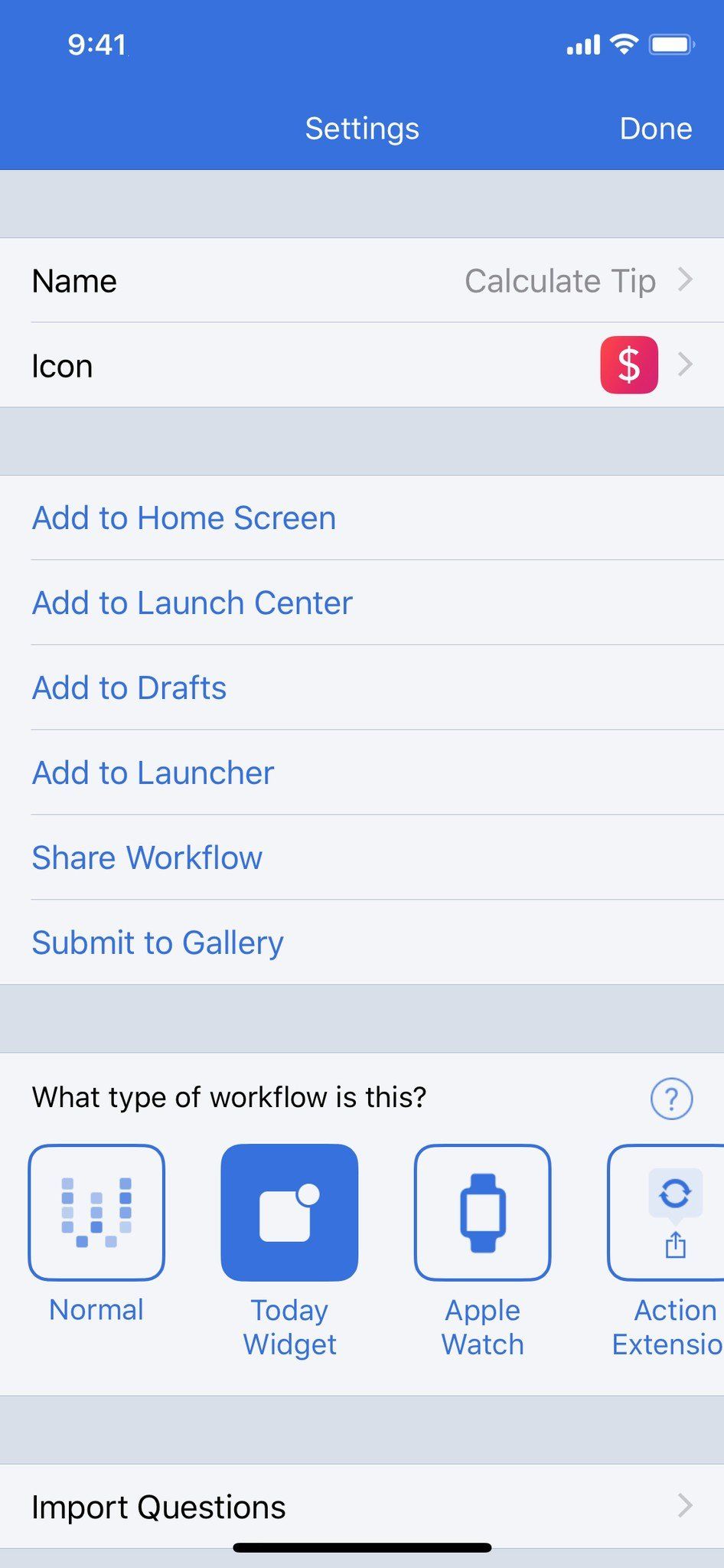Tap the Wi-Fi icon in status bar
Viewport: 724px width, 1568px height.
[x=625, y=44]
